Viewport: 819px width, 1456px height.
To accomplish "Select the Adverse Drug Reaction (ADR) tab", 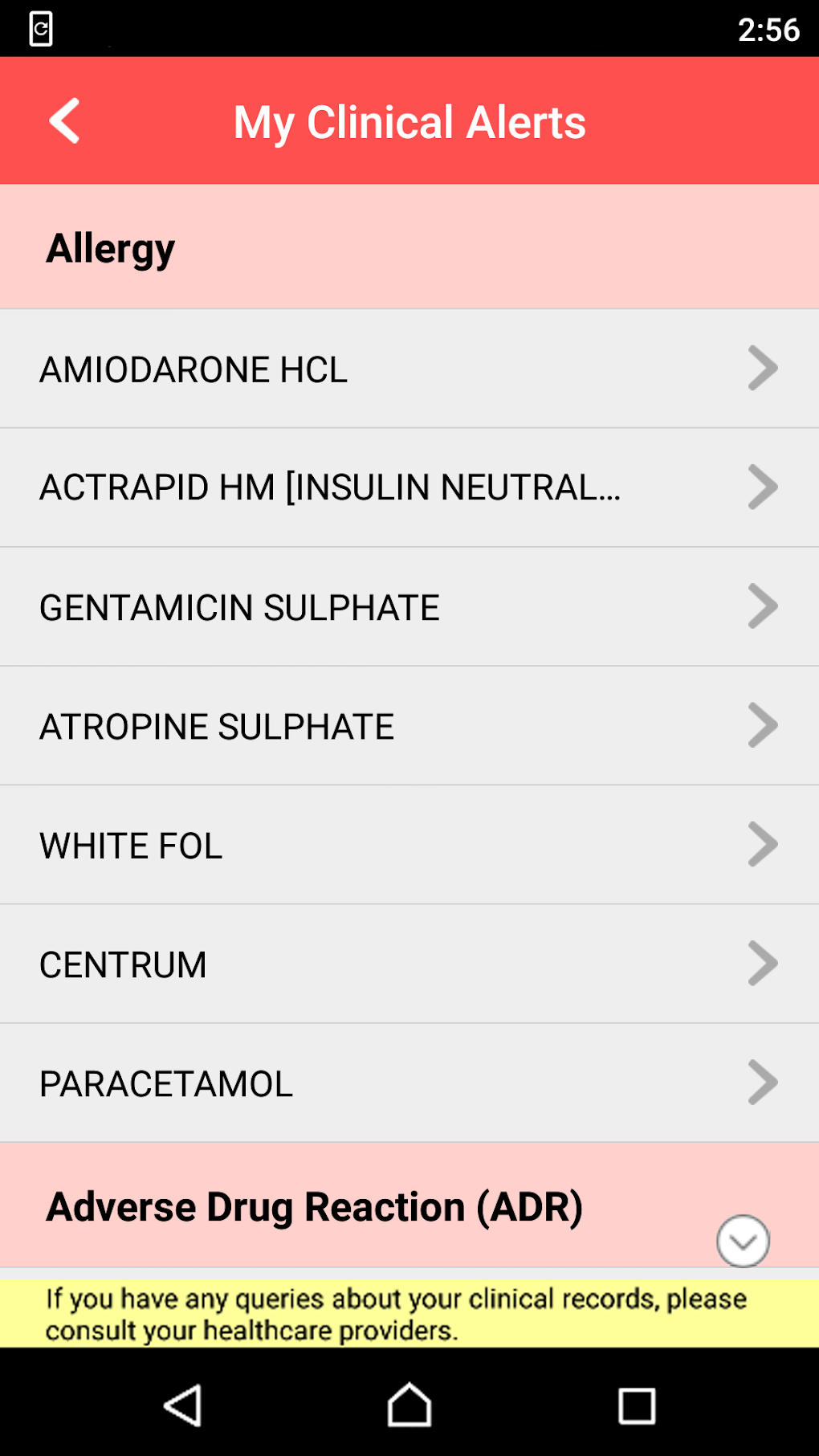I will coord(316,1205).
